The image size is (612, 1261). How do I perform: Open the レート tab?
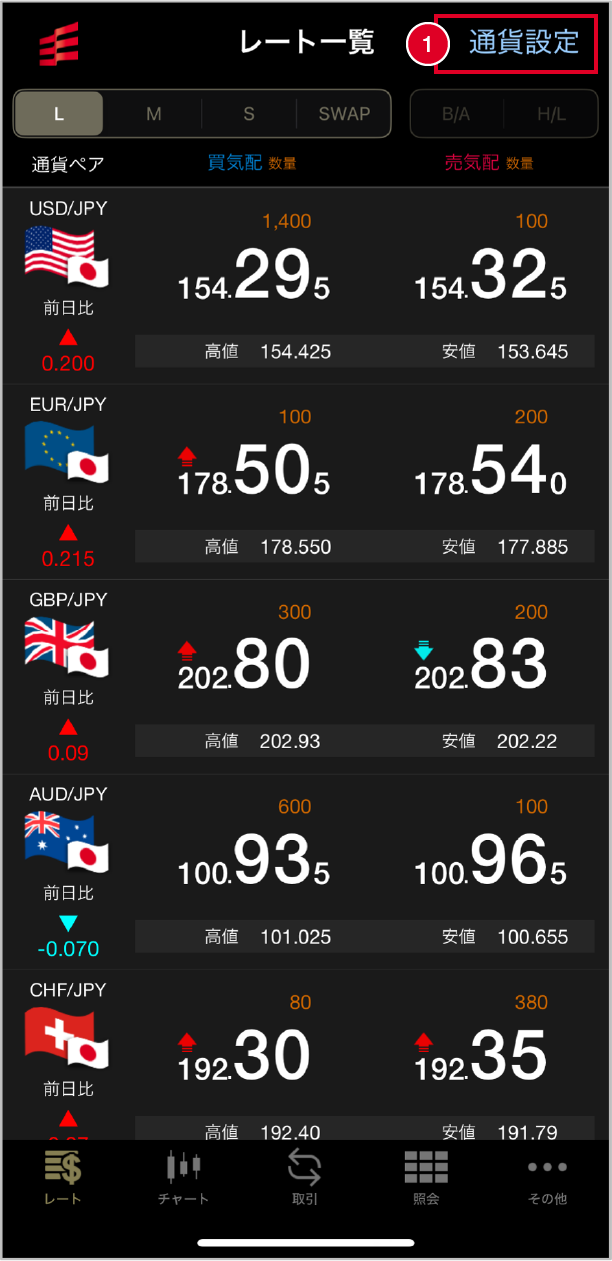click(63, 1178)
